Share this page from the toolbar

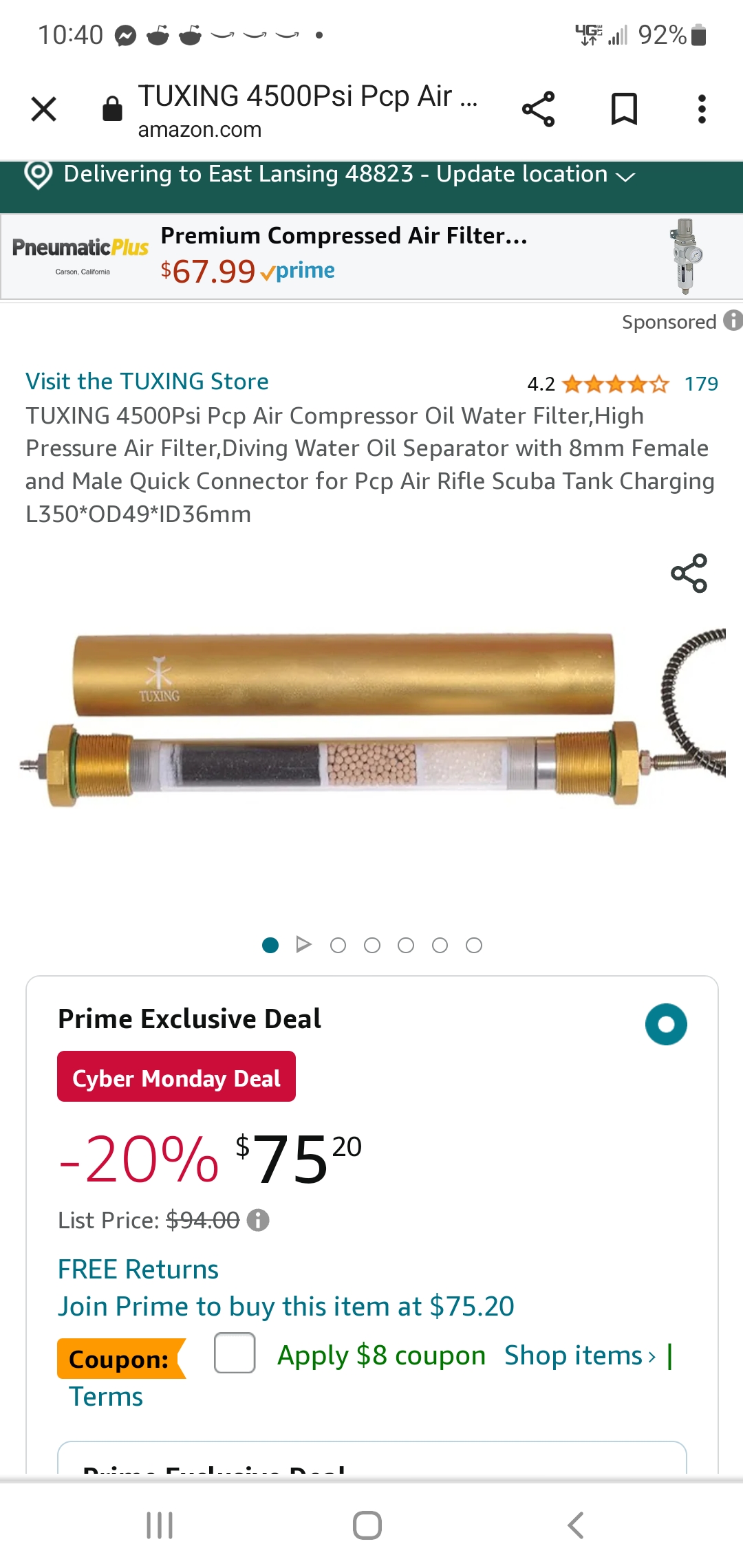click(538, 109)
